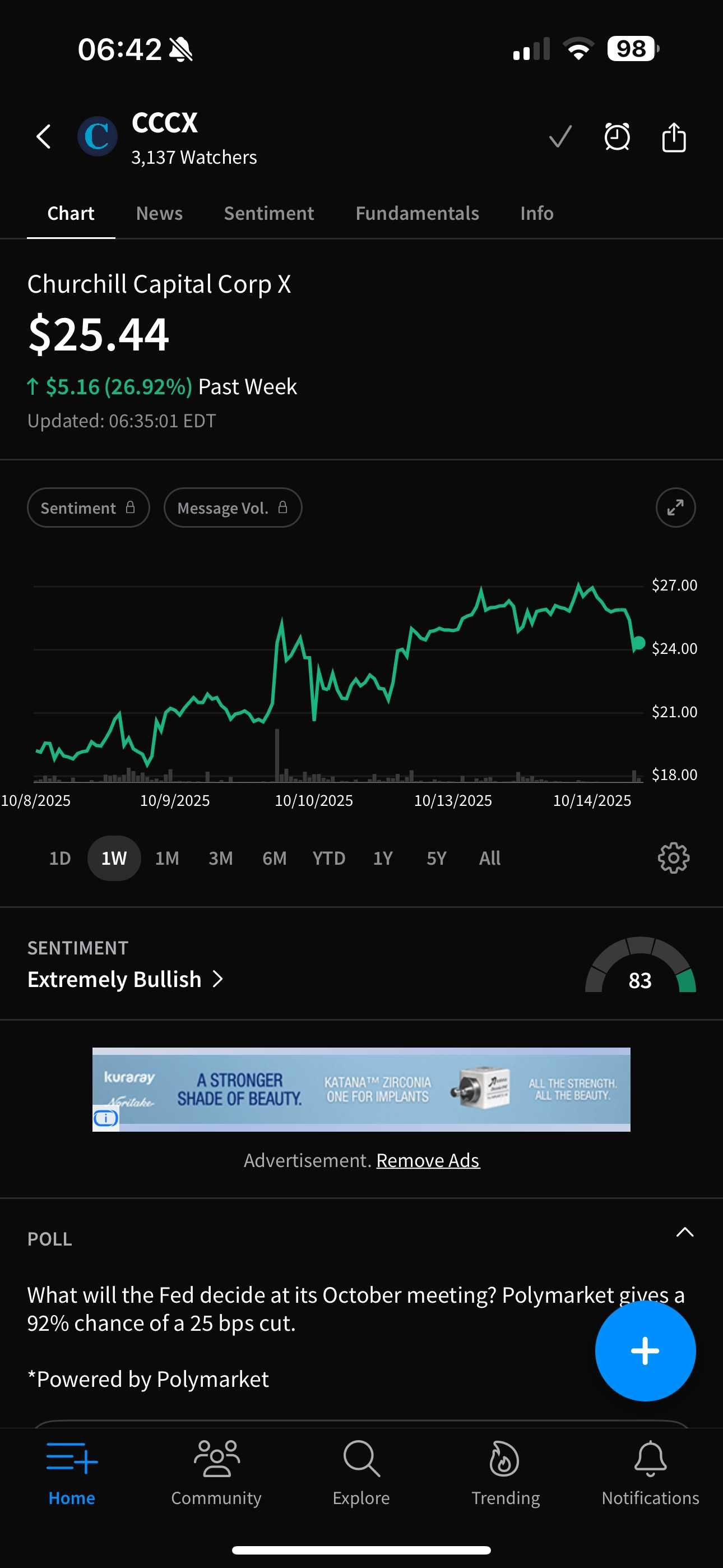Choose the 5Y chart range
This screenshot has width=723, height=1568.
(x=437, y=858)
